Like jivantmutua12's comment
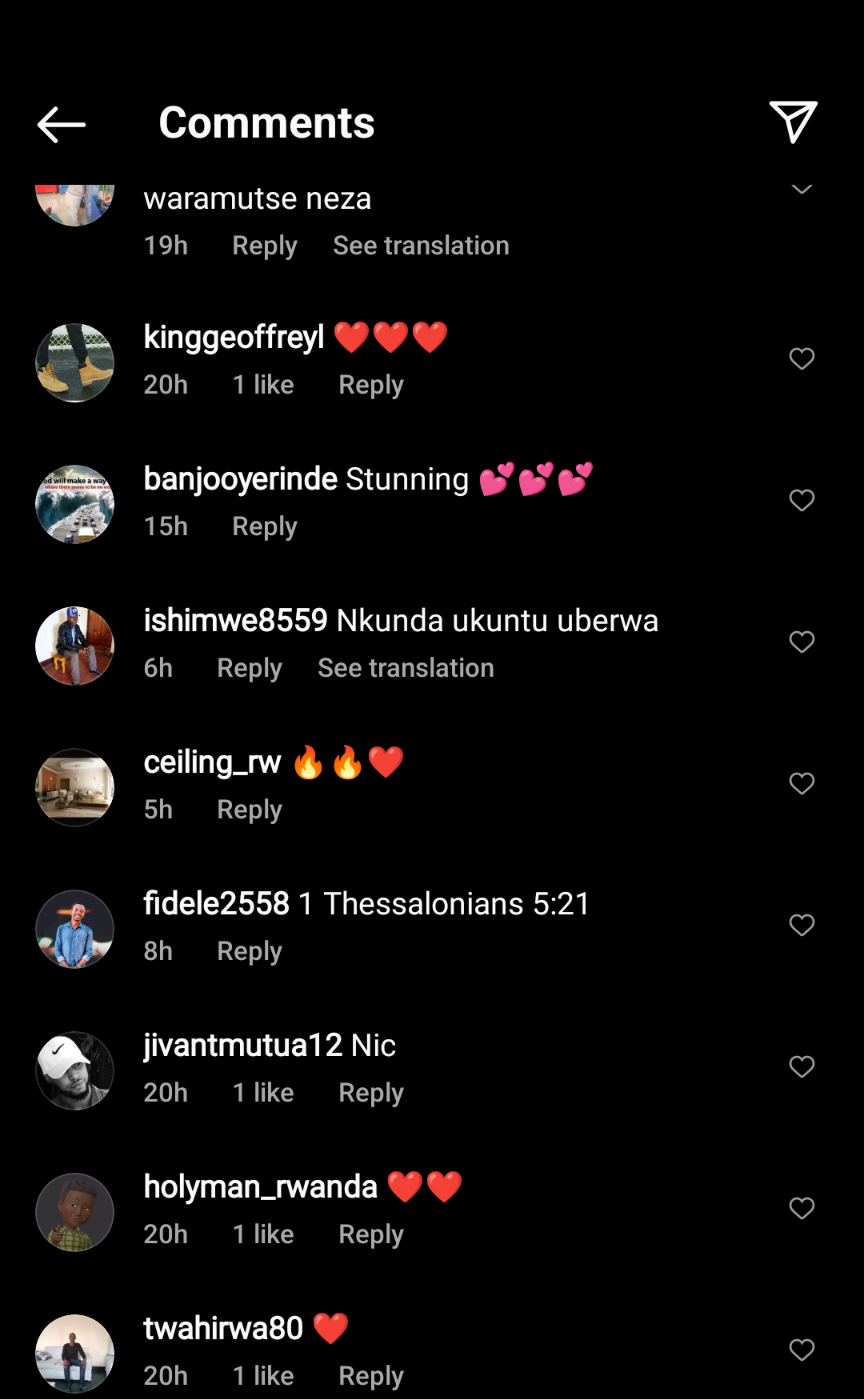 pyautogui.click(x=802, y=1067)
